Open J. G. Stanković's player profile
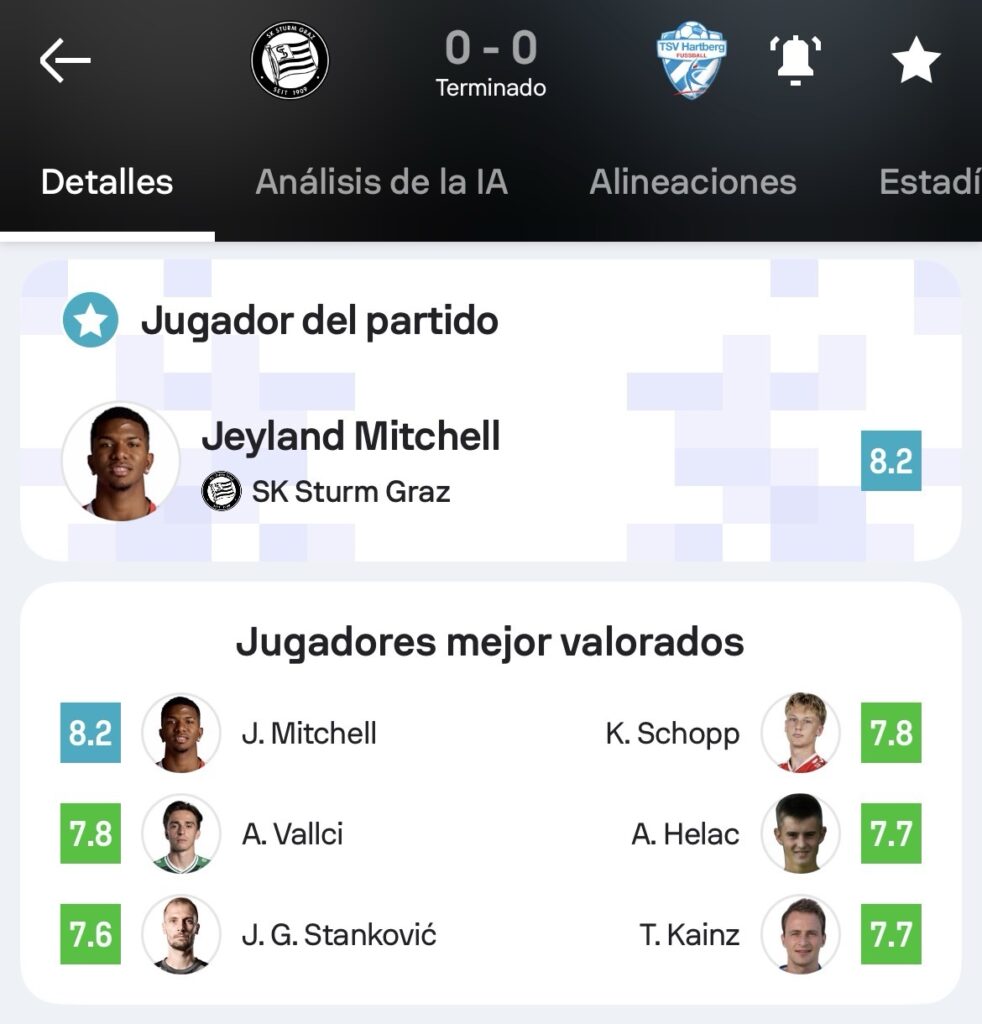This screenshot has width=982, height=1024. click(x=338, y=935)
